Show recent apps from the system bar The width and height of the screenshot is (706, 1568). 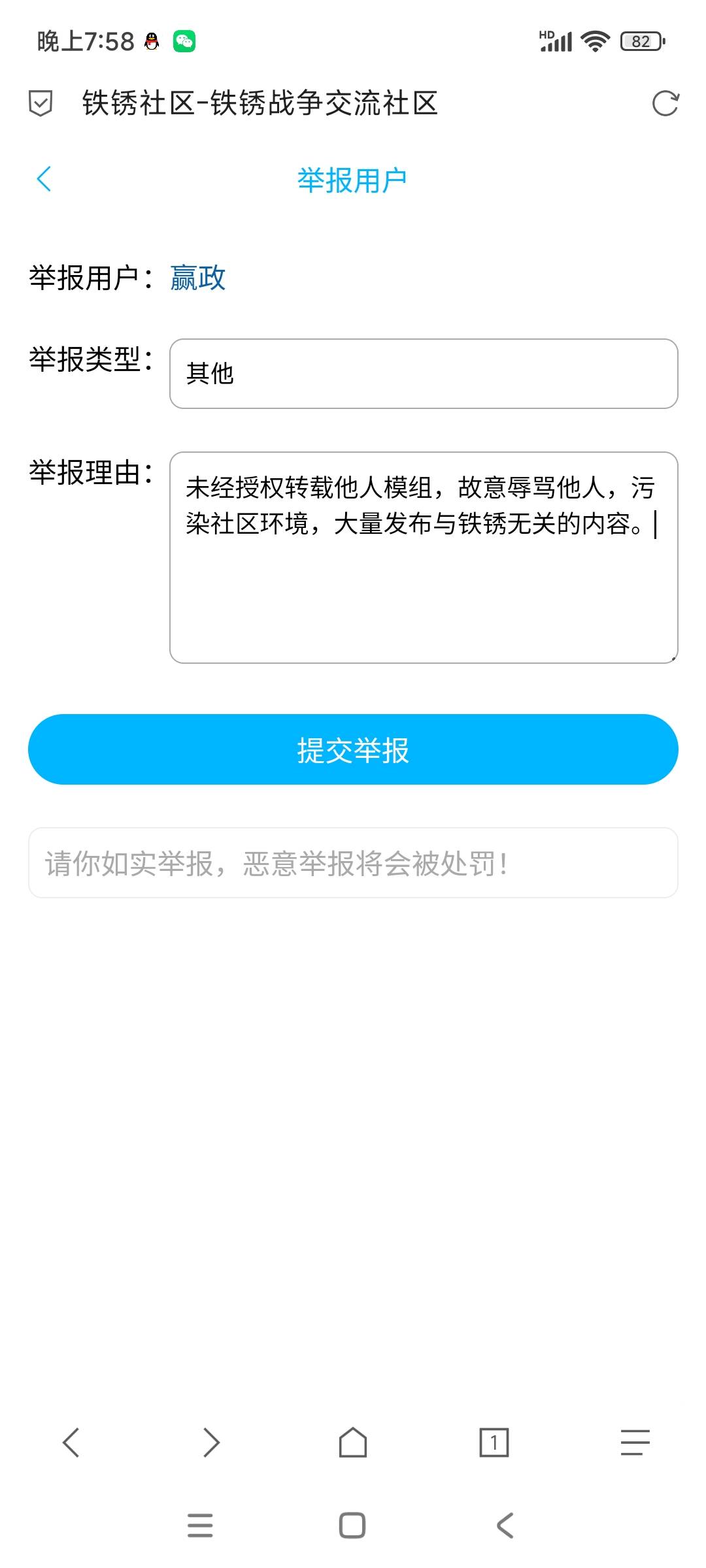[200, 1526]
